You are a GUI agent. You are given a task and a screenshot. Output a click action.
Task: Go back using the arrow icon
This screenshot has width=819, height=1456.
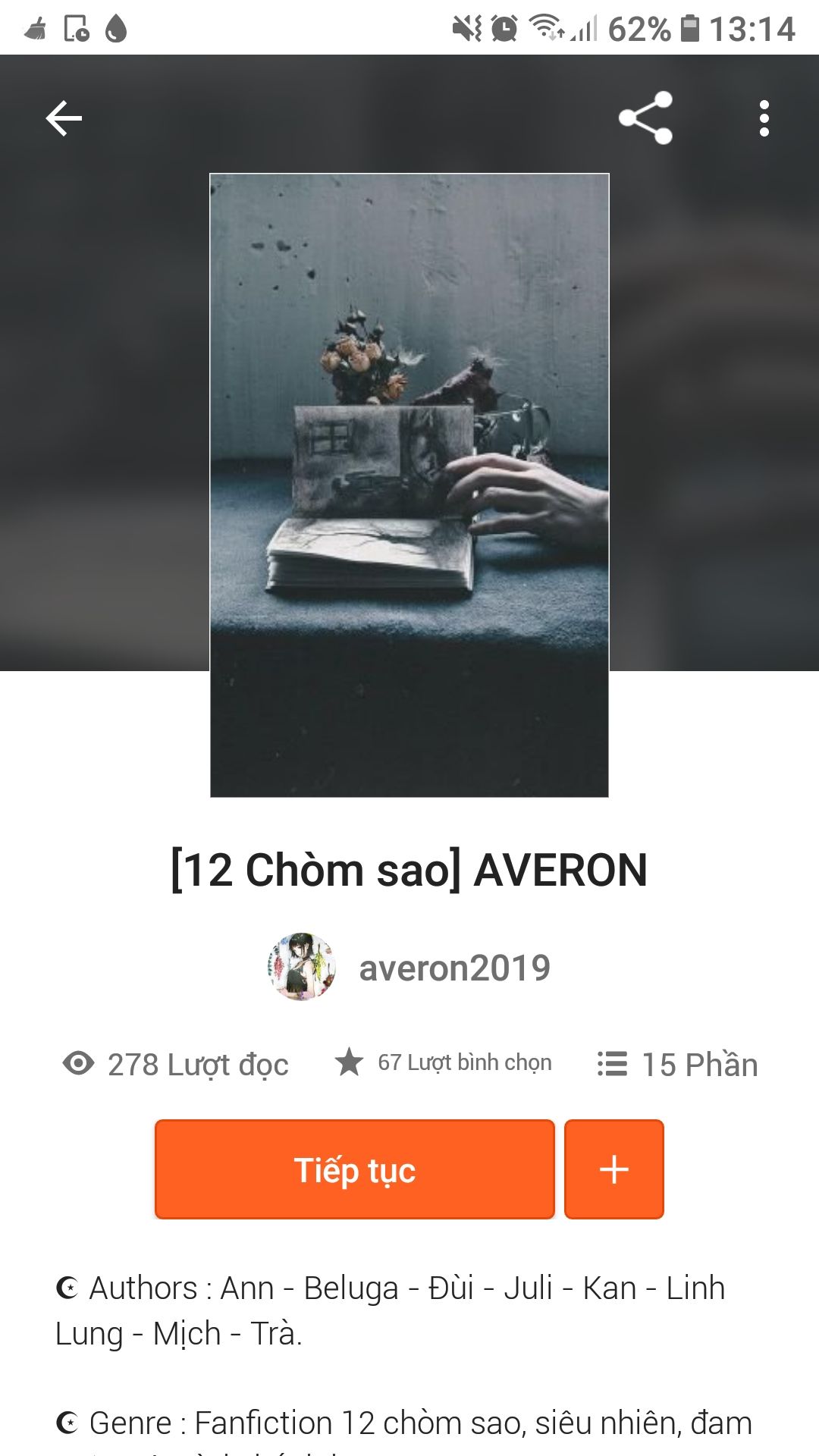click(x=64, y=118)
